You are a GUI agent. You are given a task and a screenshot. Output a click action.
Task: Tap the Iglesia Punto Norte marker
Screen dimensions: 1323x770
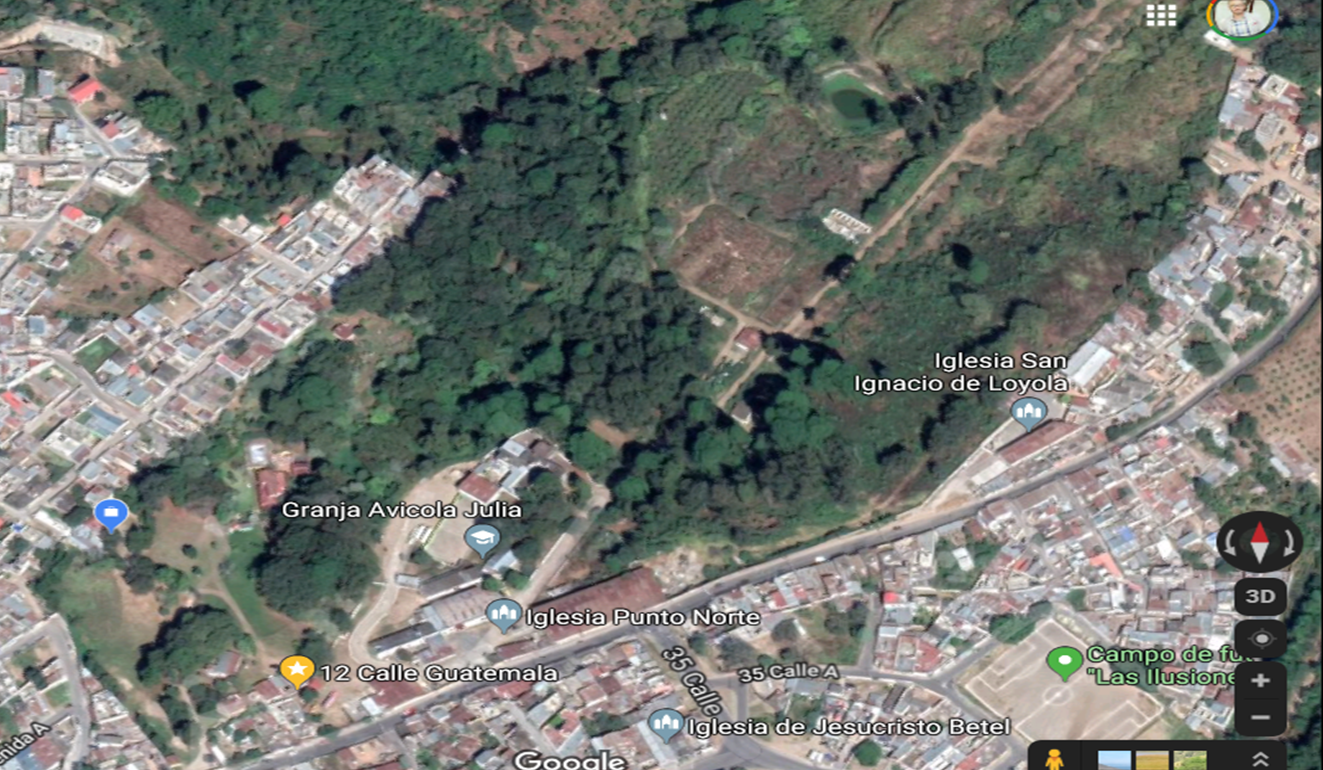pos(503,615)
